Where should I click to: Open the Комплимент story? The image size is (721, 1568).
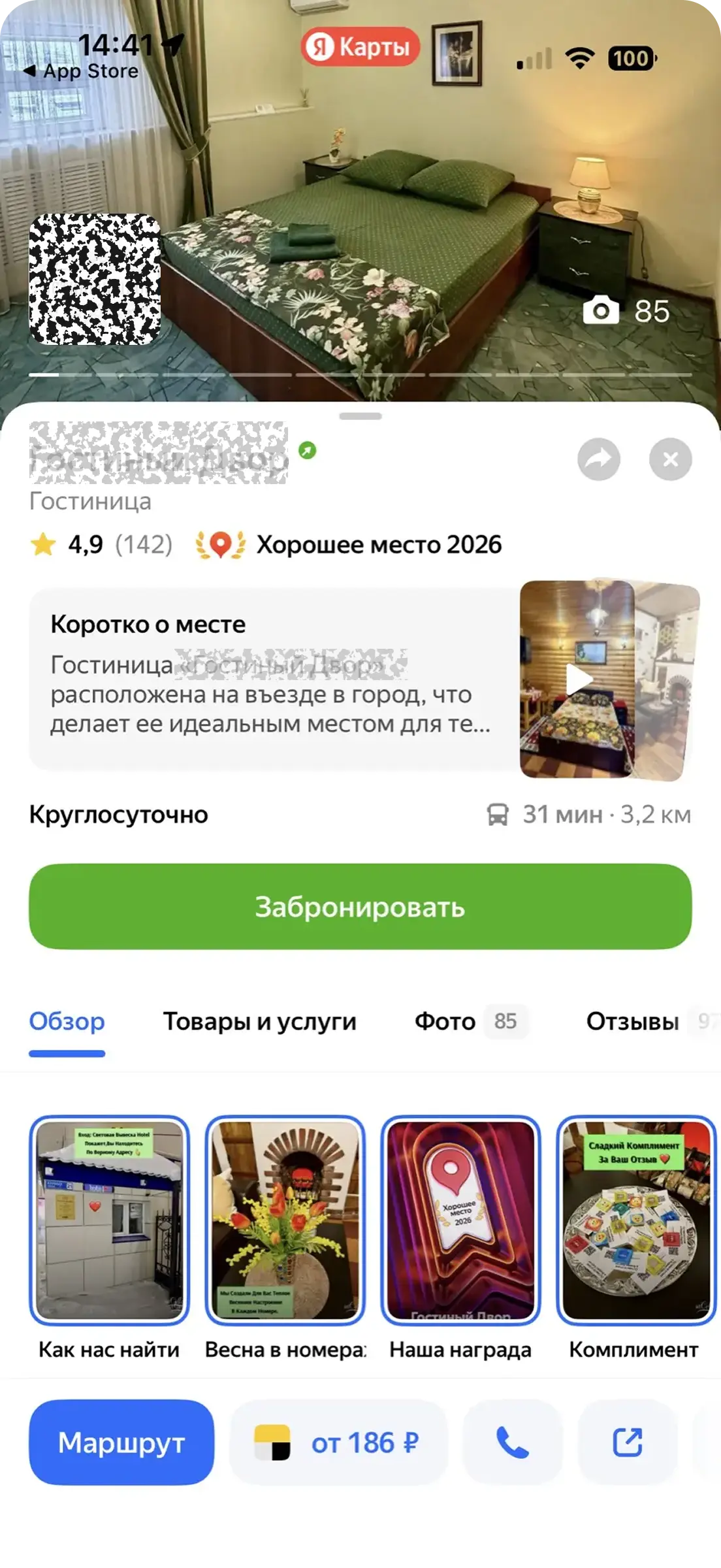coord(635,1220)
